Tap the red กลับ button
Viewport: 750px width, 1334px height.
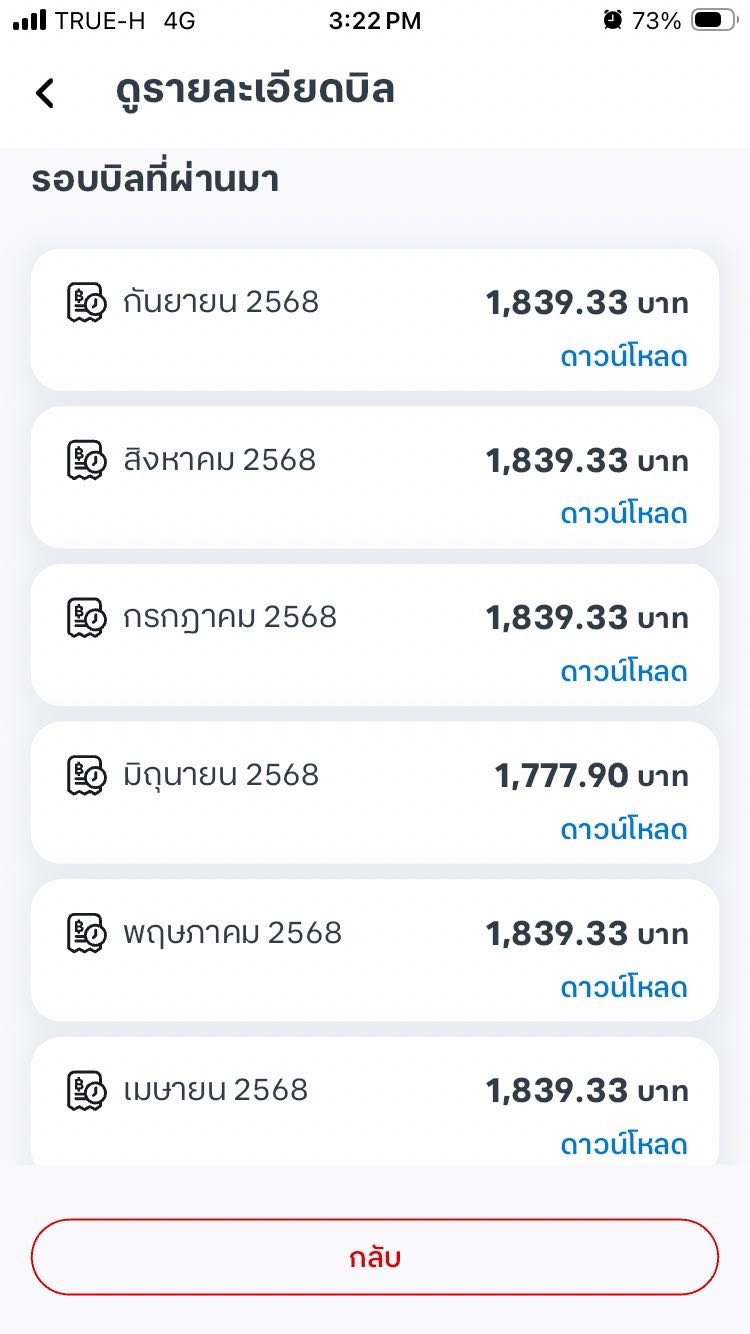(375, 1257)
